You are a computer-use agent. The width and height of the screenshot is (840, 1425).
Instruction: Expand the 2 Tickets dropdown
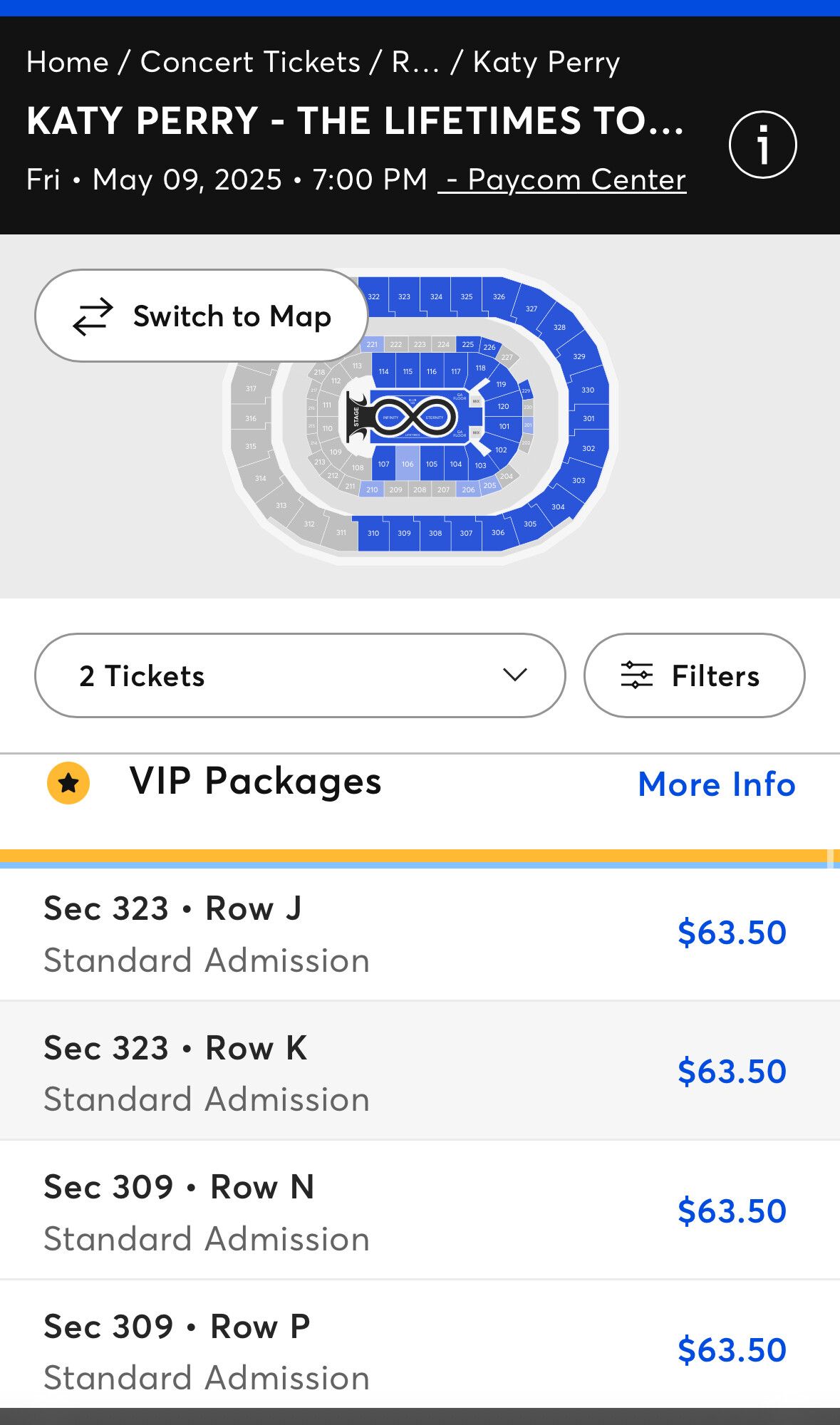coord(300,675)
